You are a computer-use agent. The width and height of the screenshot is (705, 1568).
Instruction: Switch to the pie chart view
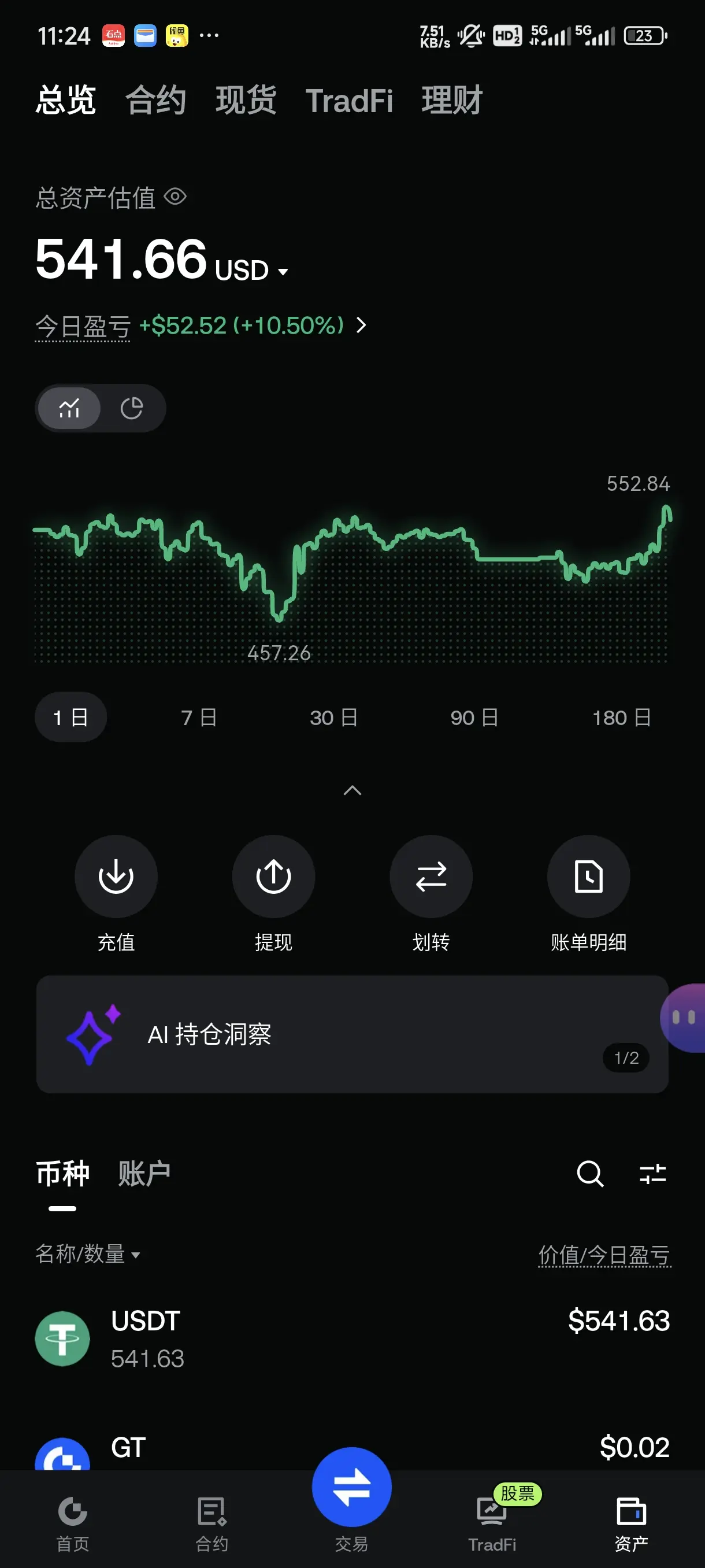coord(131,408)
